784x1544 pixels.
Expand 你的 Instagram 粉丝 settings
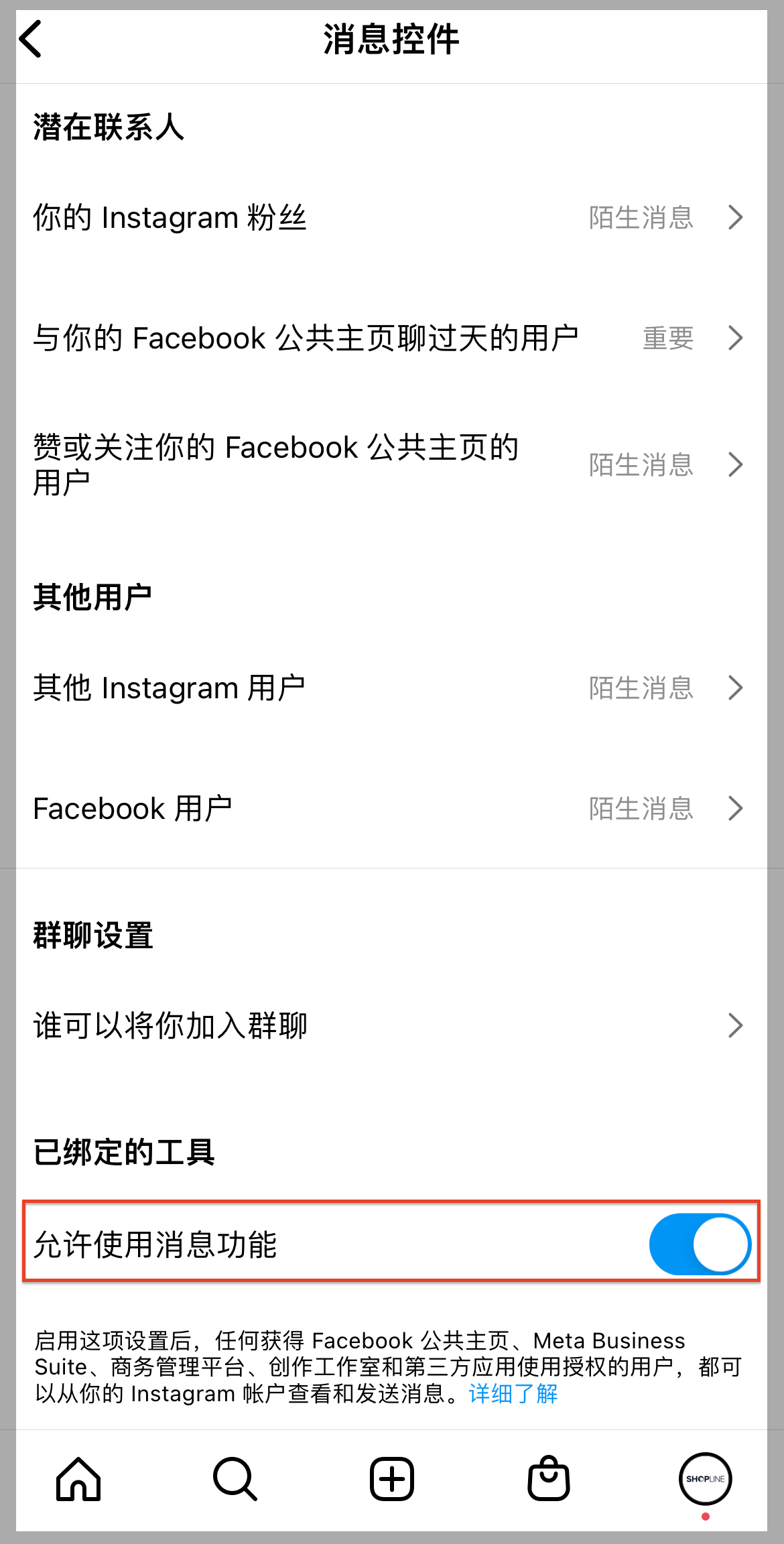click(x=392, y=217)
